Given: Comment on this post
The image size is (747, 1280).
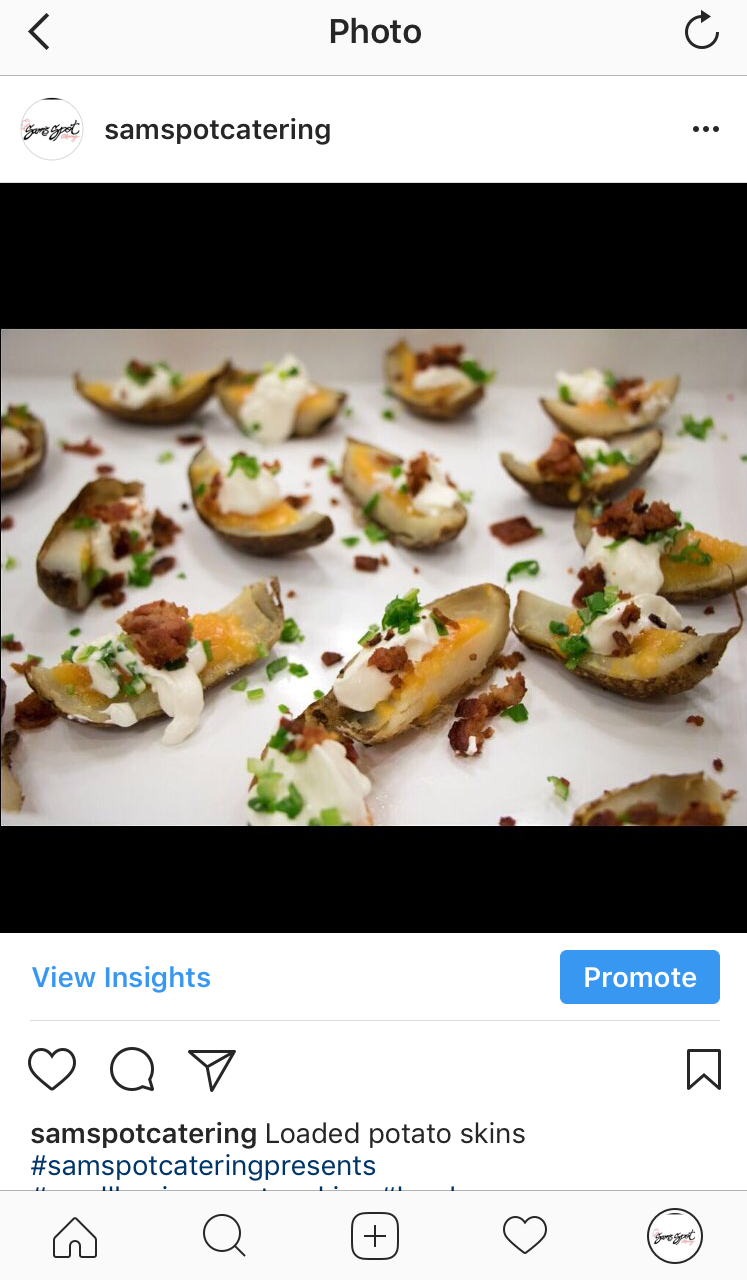Looking at the screenshot, I should [132, 1069].
